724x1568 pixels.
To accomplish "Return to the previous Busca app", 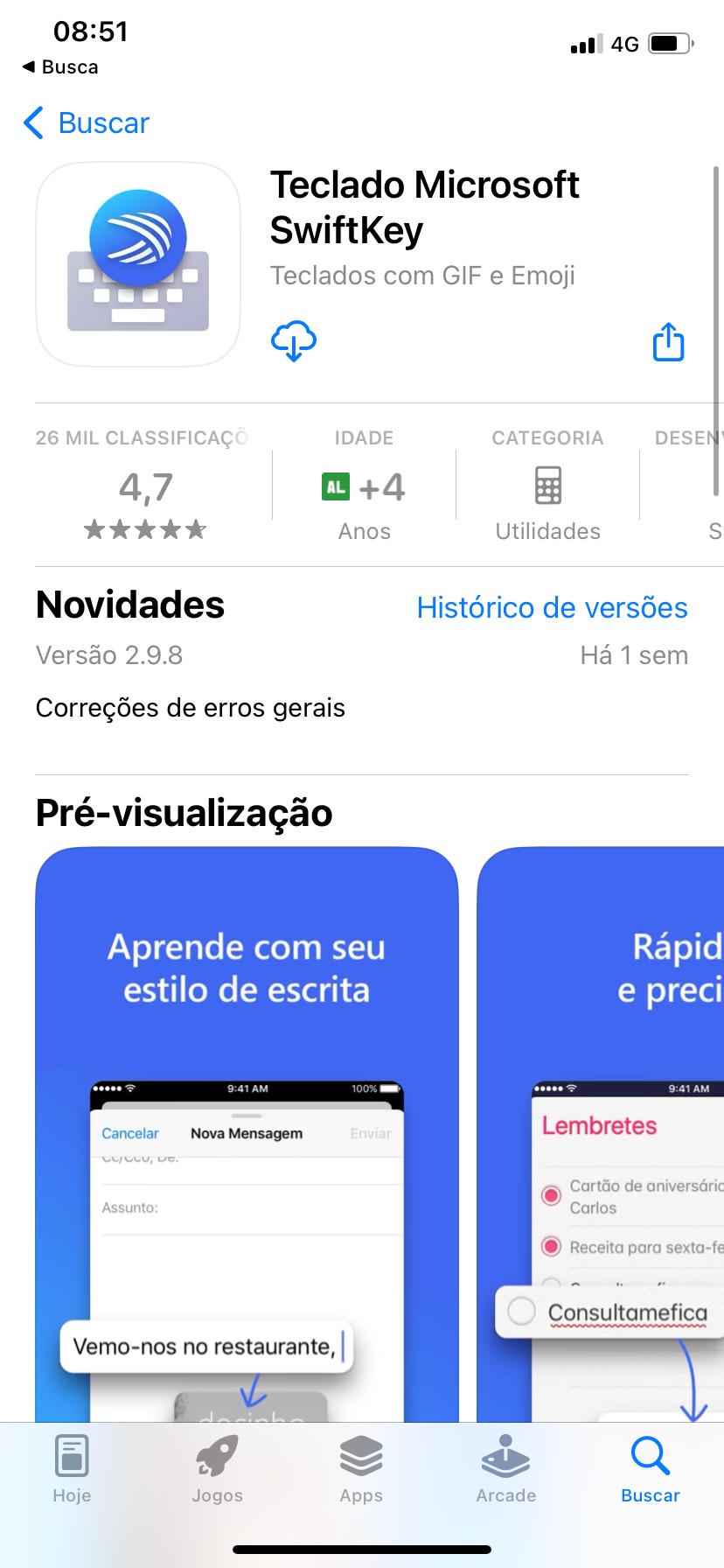I will point(60,67).
